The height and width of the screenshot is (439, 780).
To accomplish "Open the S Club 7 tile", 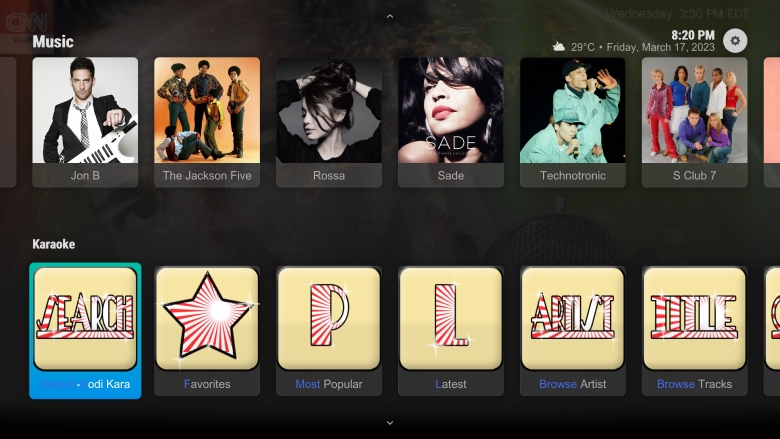I will click(x=695, y=120).
